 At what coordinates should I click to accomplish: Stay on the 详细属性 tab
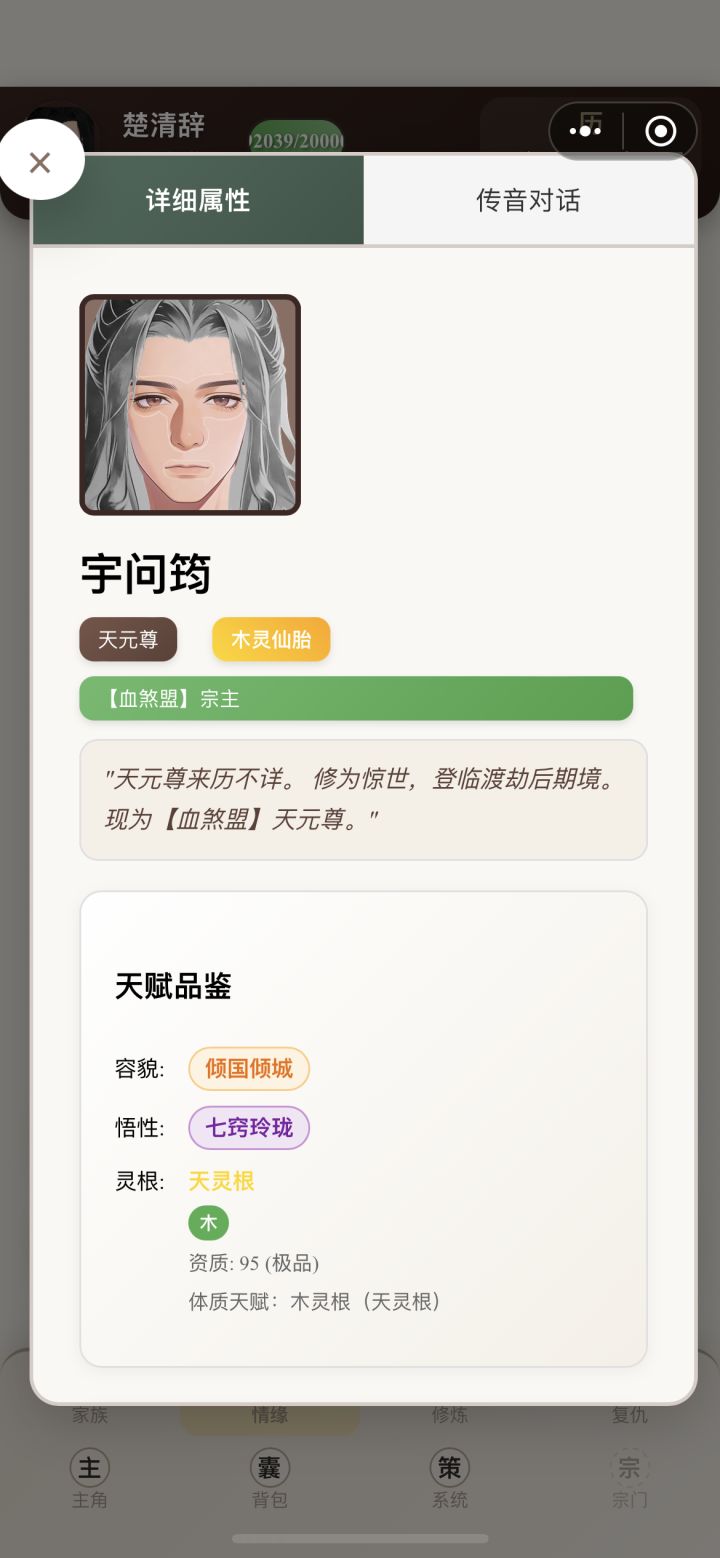coord(198,198)
